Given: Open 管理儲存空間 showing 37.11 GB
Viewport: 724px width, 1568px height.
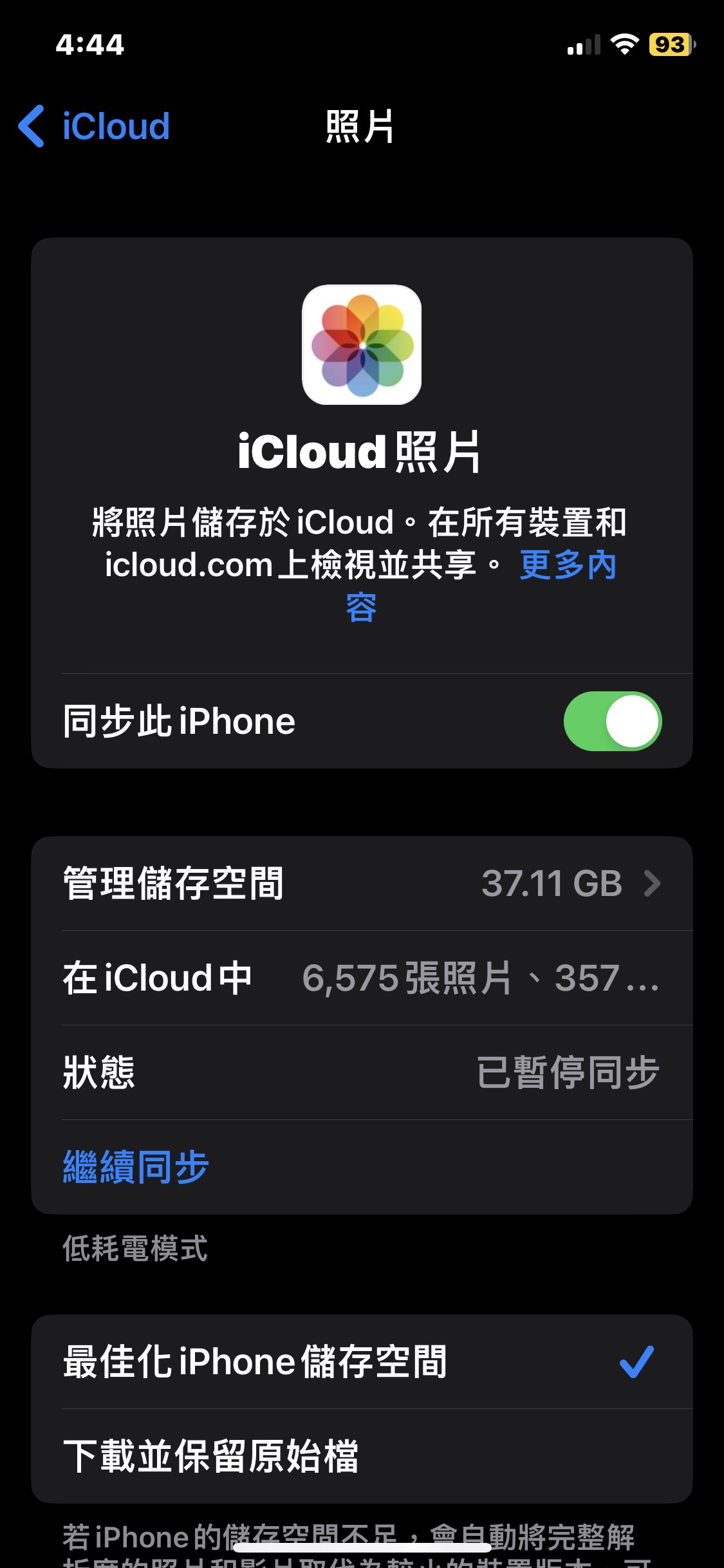Looking at the screenshot, I should click(362, 883).
